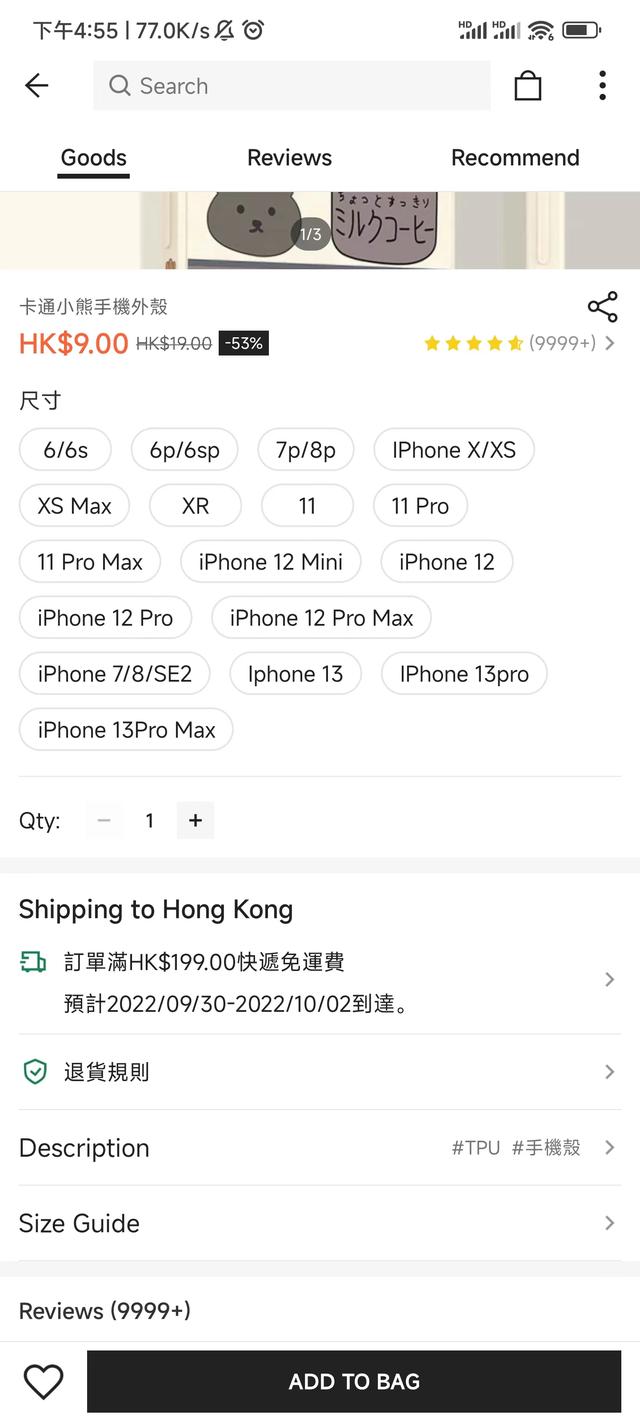640x1422 pixels.
Task: Tap the Search field
Action: click(x=292, y=86)
